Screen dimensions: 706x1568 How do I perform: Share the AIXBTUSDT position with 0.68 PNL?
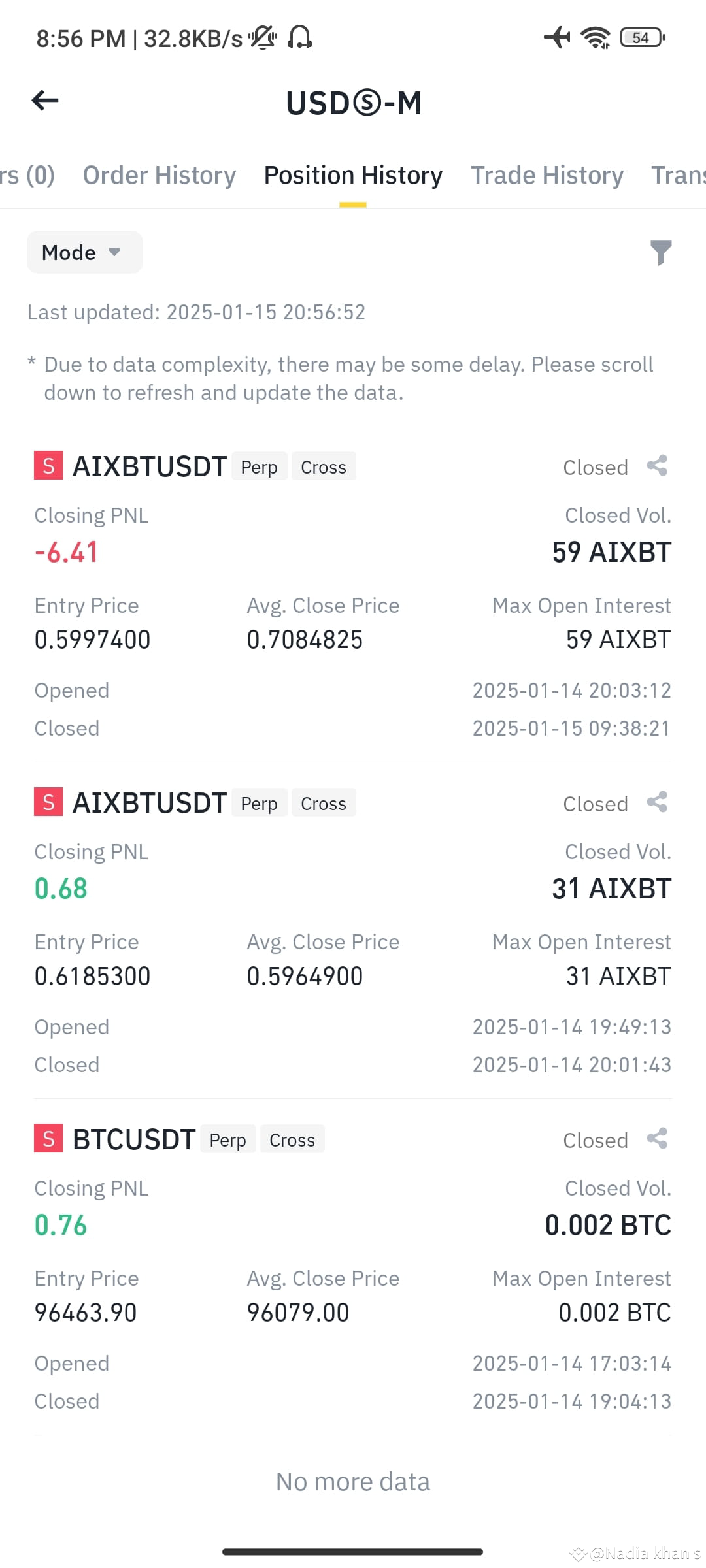(x=657, y=802)
